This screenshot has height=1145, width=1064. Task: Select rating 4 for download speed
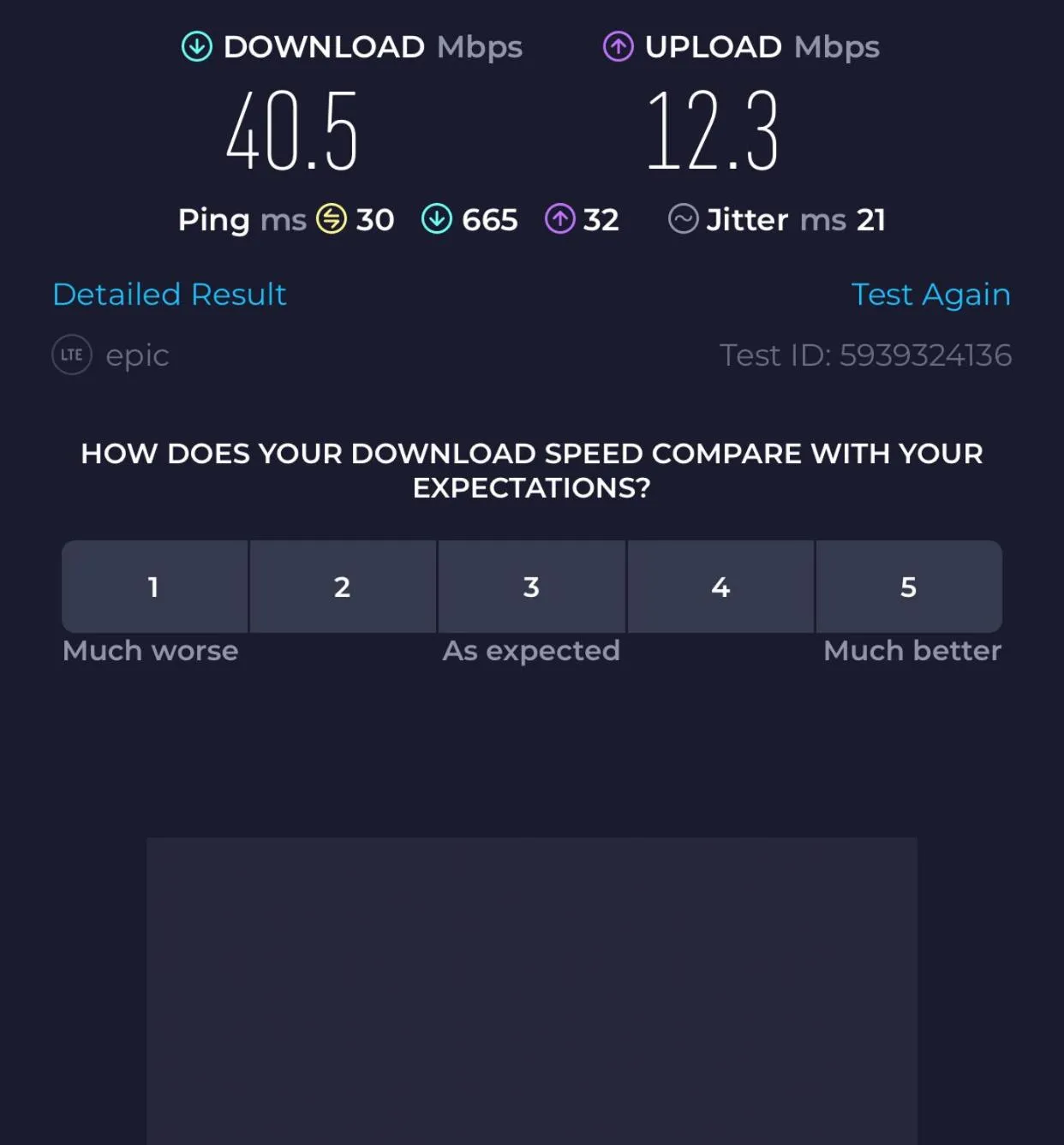(x=720, y=587)
